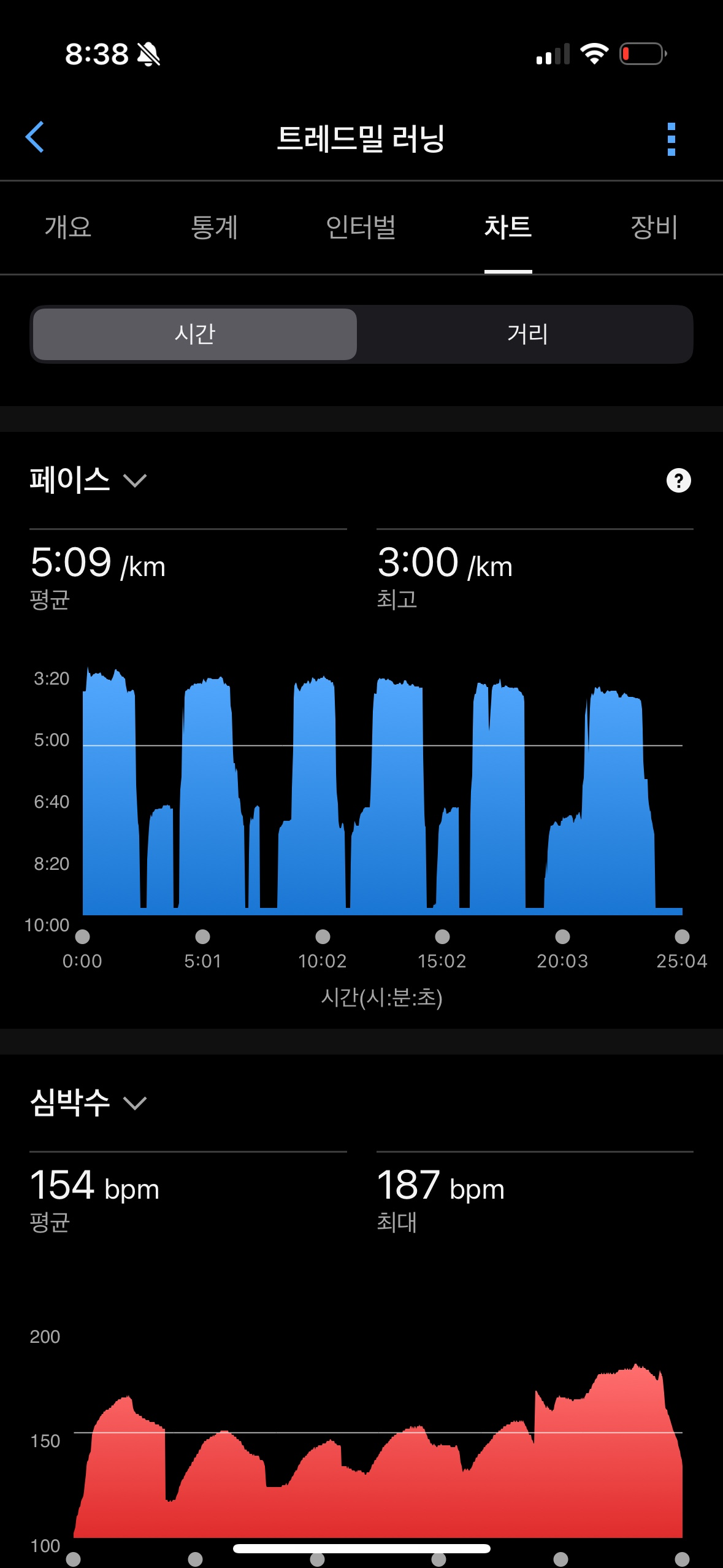The width and height of the screenshot is (723, 1568).
Task: Switch to the 개요 tab
Action: [x=69, y=228]
